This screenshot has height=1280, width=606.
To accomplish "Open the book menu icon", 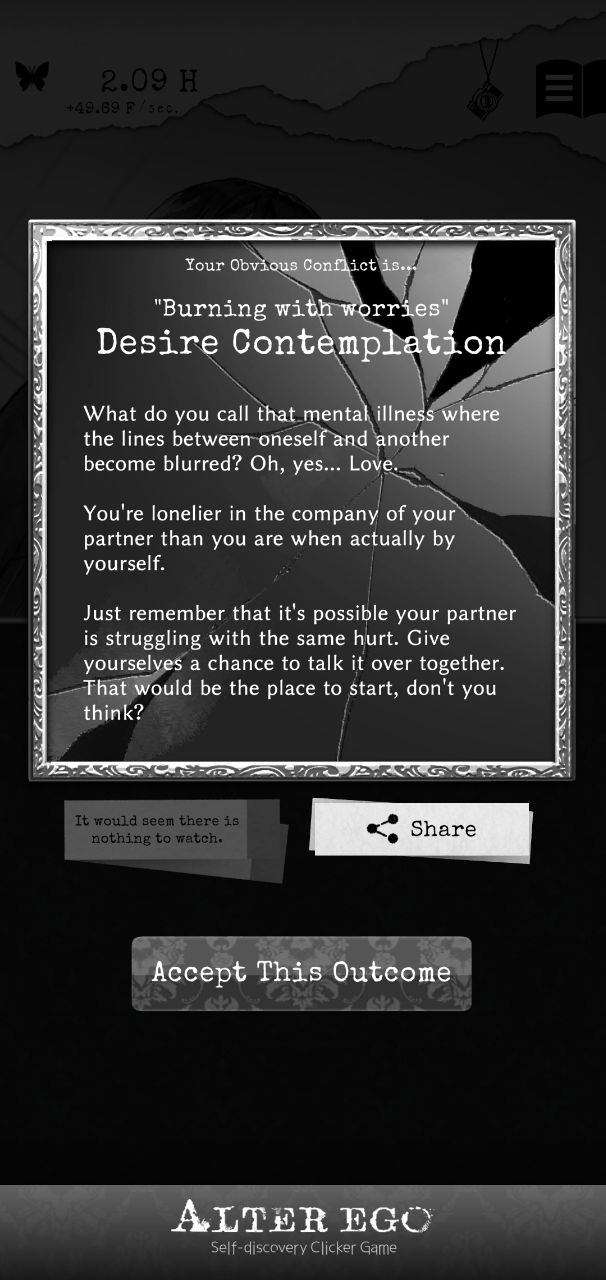I will [x=560, y=89].
